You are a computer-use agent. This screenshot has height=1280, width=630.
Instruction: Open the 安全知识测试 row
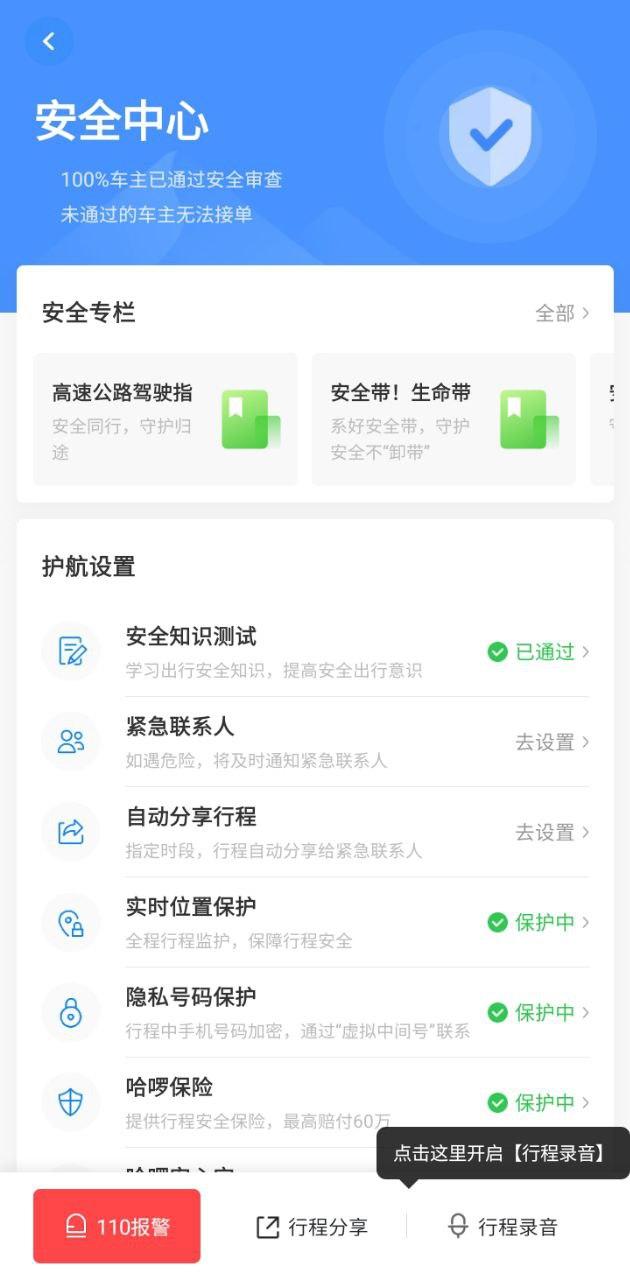(x=315, y=652)
